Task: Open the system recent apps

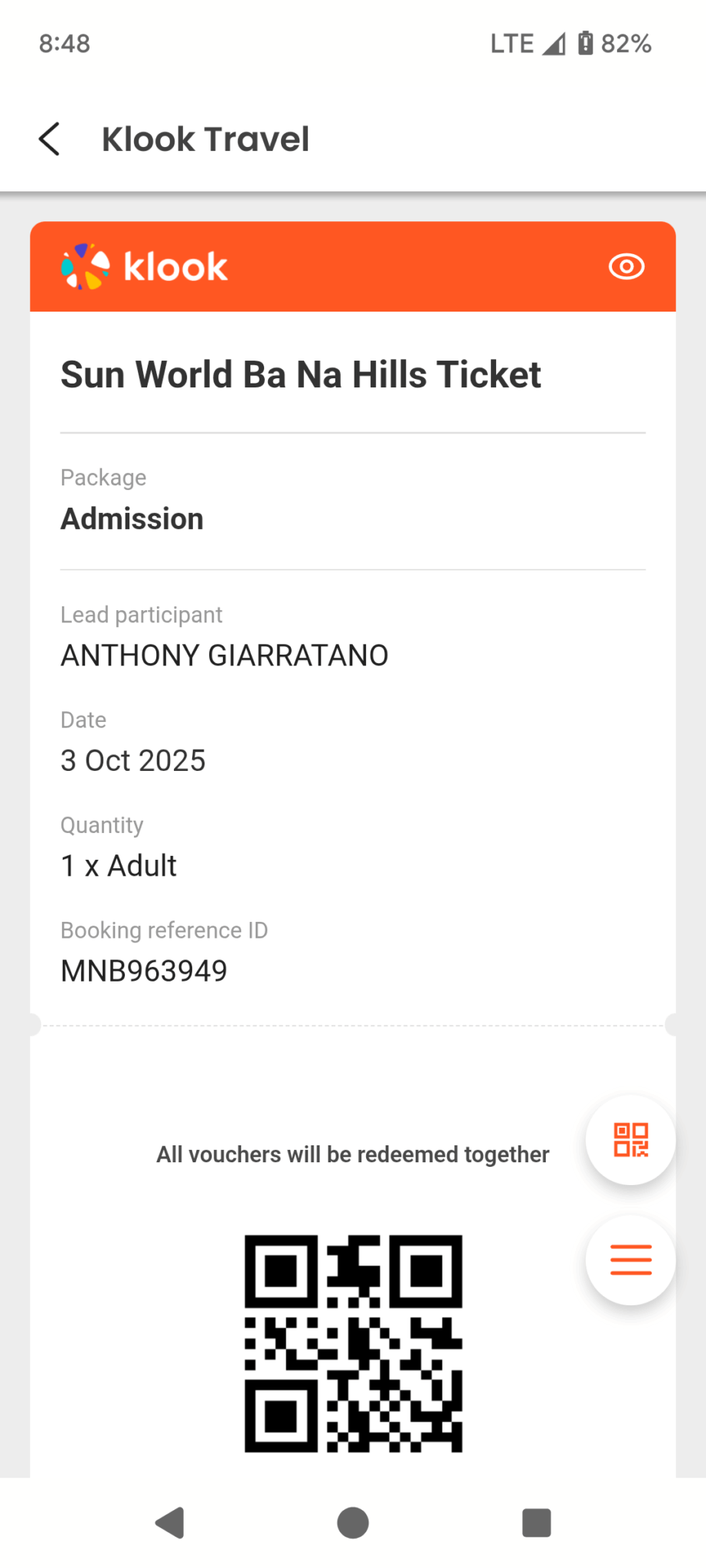Action: (x=536, y=1523)
